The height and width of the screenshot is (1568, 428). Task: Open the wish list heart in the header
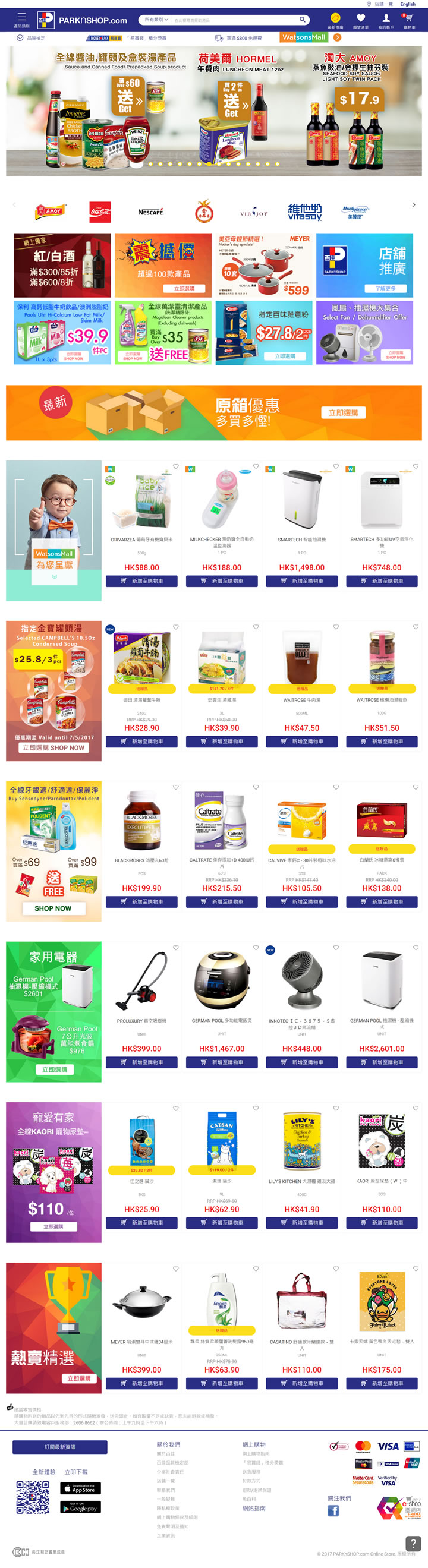[360, 20]
